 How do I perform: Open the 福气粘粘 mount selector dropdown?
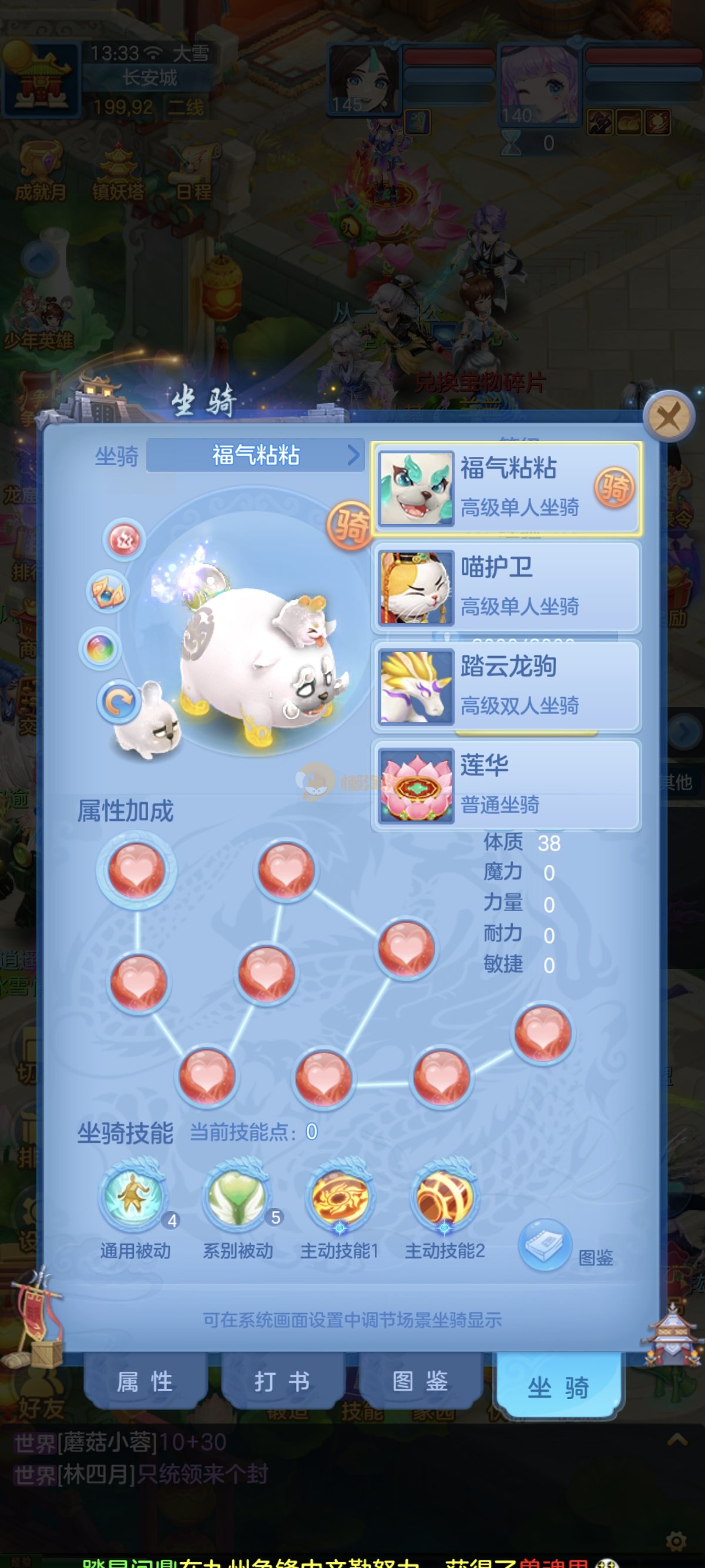(255, 455)
